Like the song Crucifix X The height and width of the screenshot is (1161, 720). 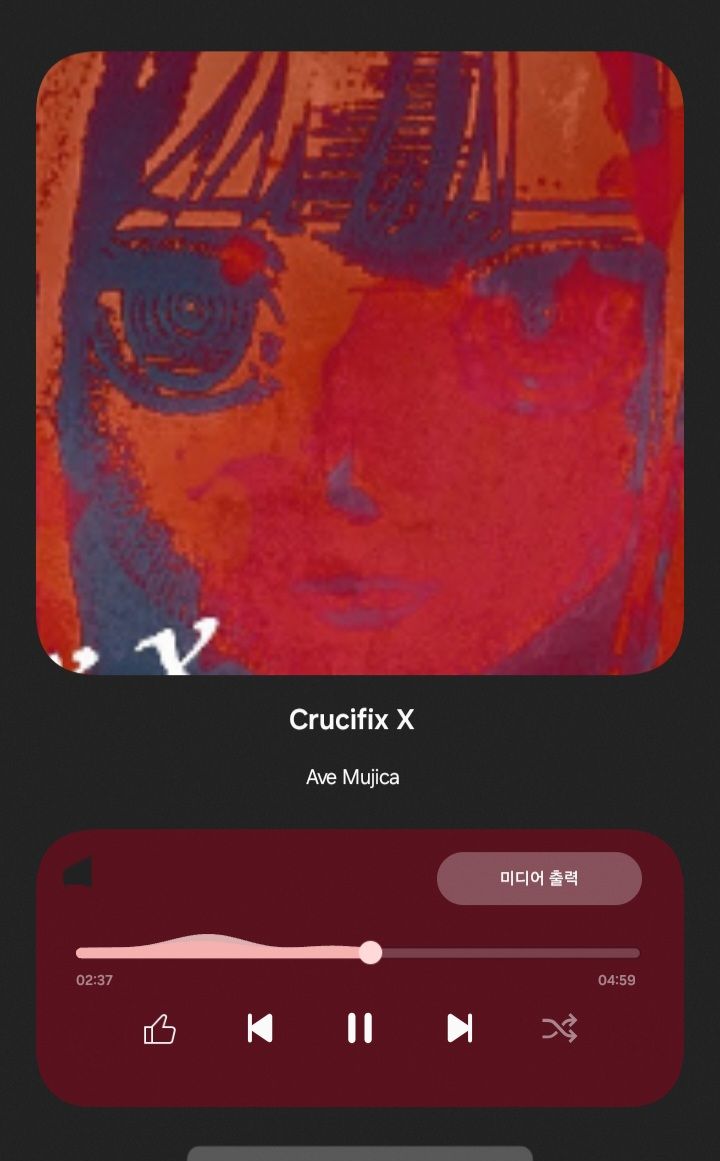(160, 1029)
